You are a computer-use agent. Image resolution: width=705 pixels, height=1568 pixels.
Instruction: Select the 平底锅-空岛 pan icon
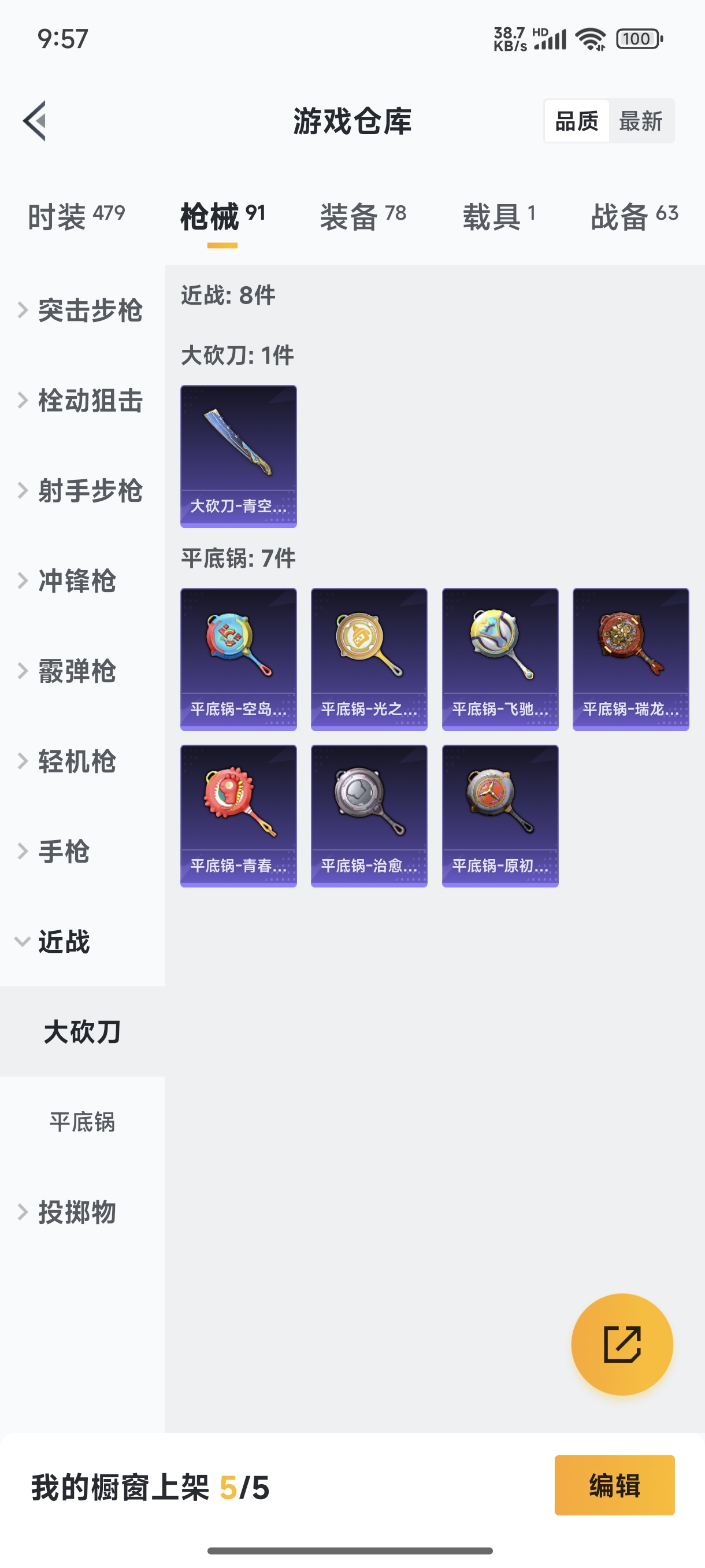[x=238, y=659]
